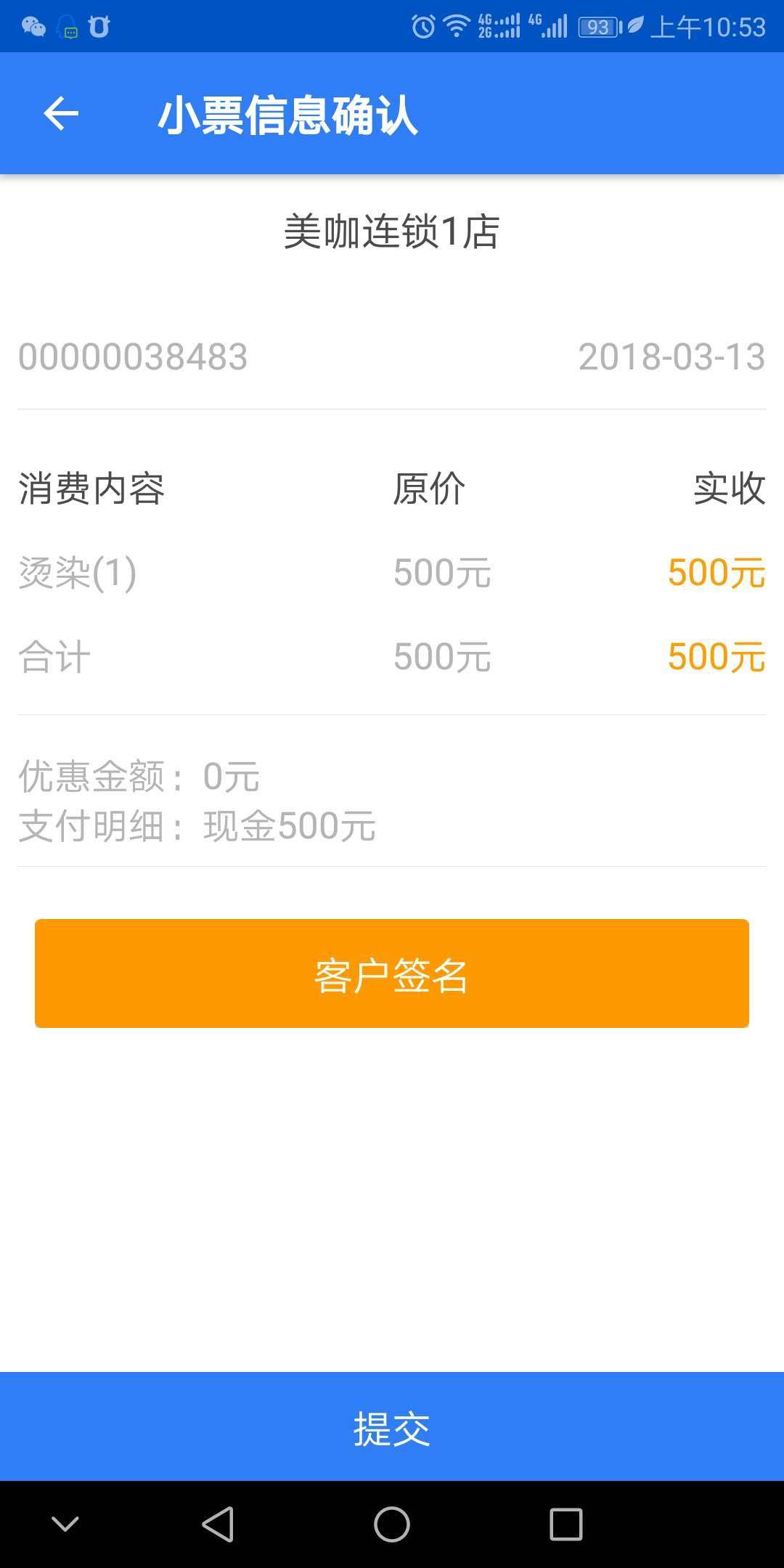Image resolution: width=784 pixels, height=1568 pixels.
Task: Open the 客户签名 customer signature button
Action: pyautogui.click(x=392, y=973)
